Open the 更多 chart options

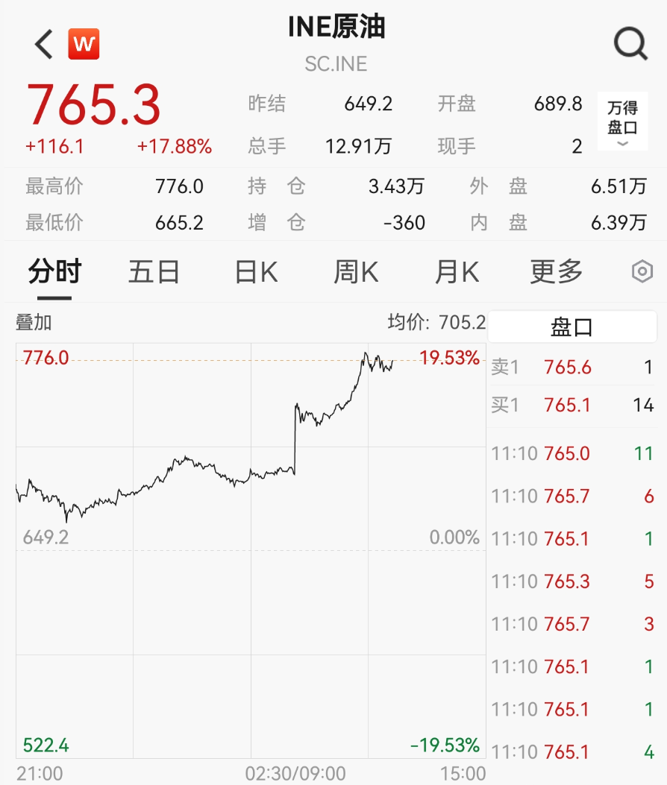(556, 271)
